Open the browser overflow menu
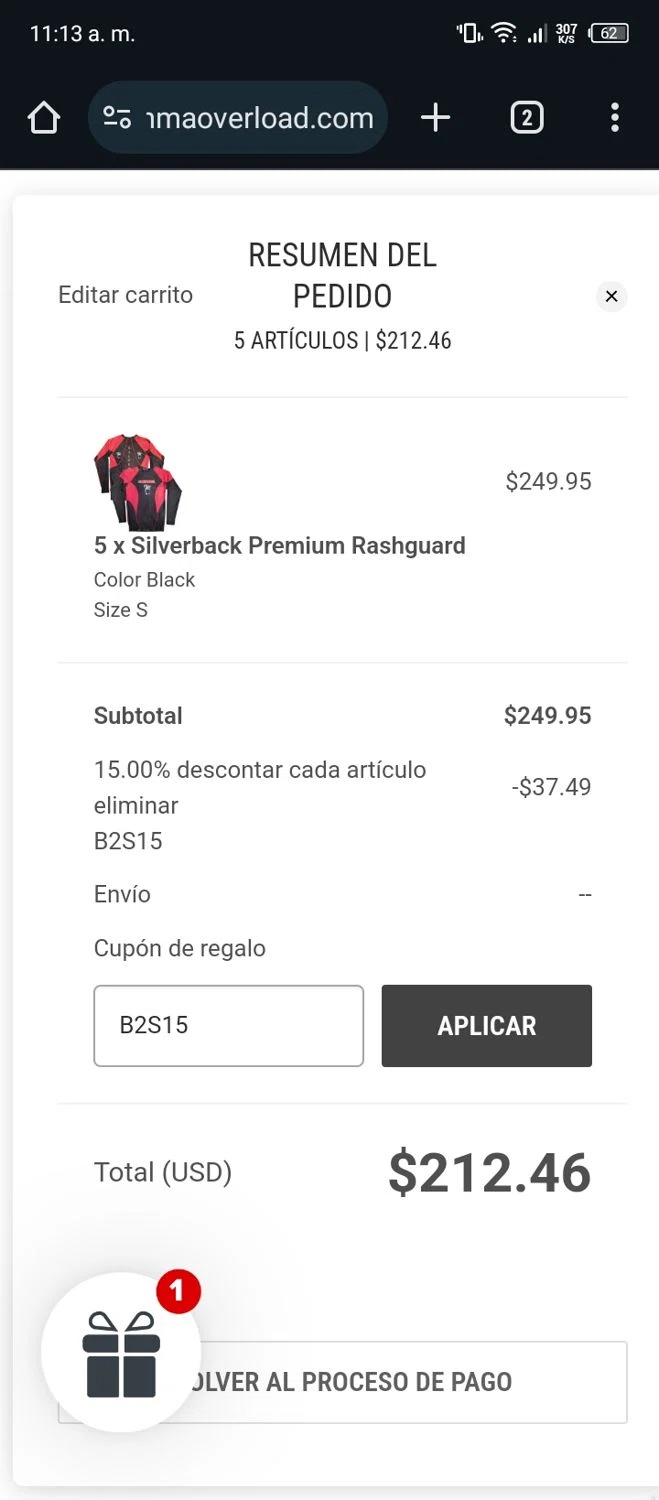The height and width of the screenshot is (1500, 659). pos(614,118)
